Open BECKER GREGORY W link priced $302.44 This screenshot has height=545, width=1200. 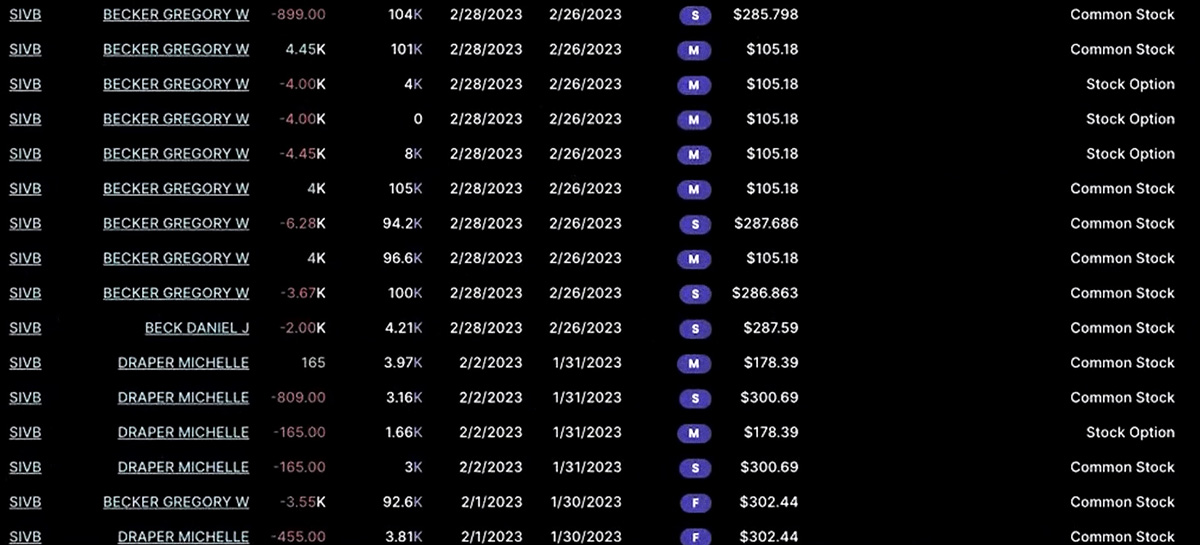pos(176,502)
